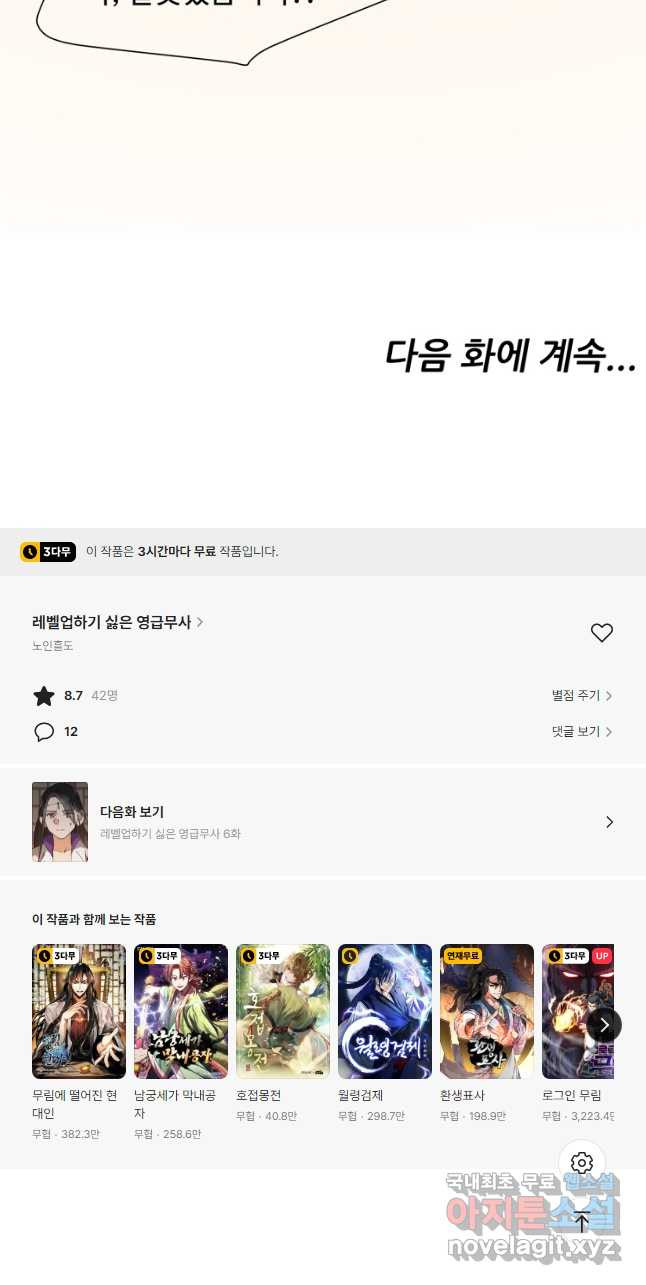This screenshot has width=646, height=1285.
Task: Jump to the top with the arrow button
Action: coord(582,1221)
